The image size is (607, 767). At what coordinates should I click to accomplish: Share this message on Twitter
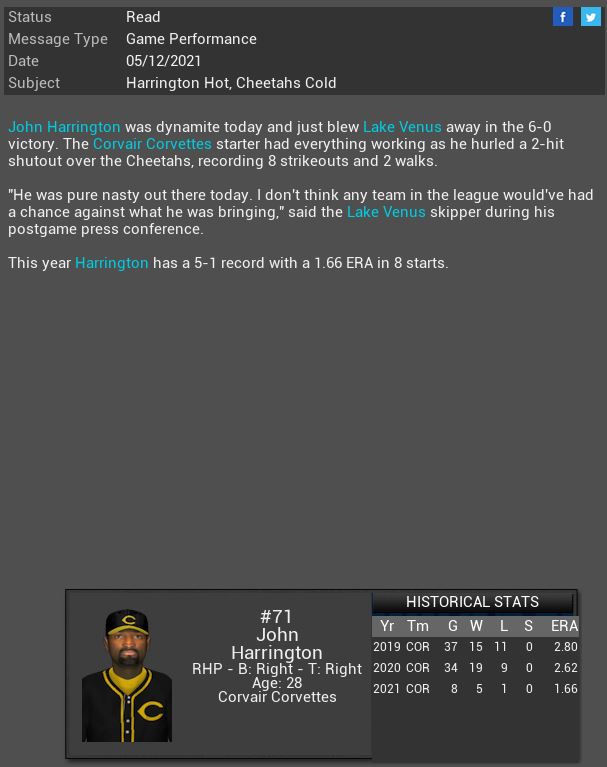point(591,17)
